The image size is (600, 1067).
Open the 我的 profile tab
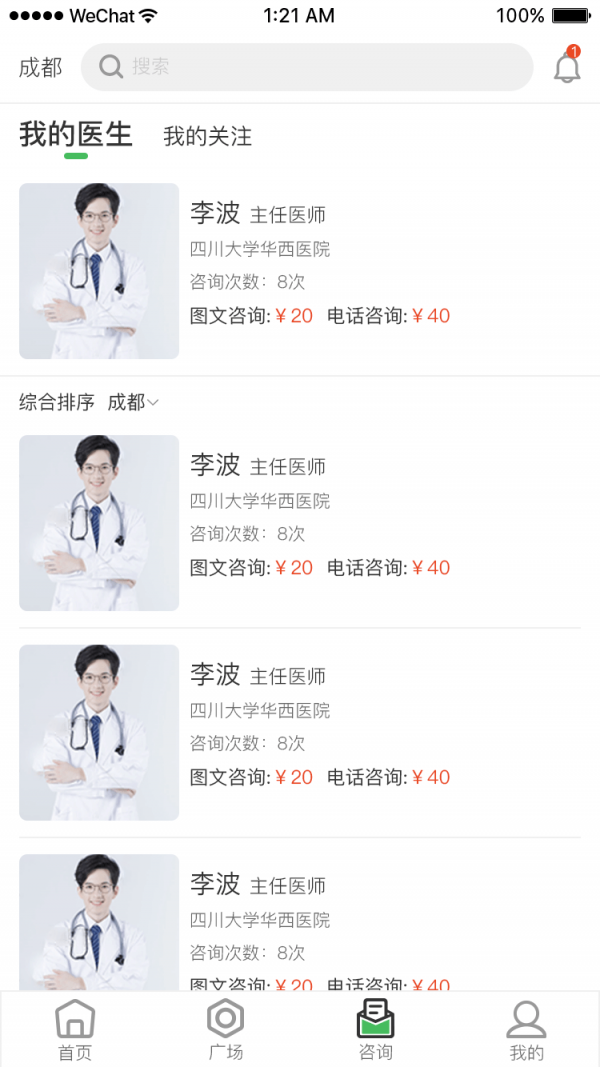pos(526,1030)
